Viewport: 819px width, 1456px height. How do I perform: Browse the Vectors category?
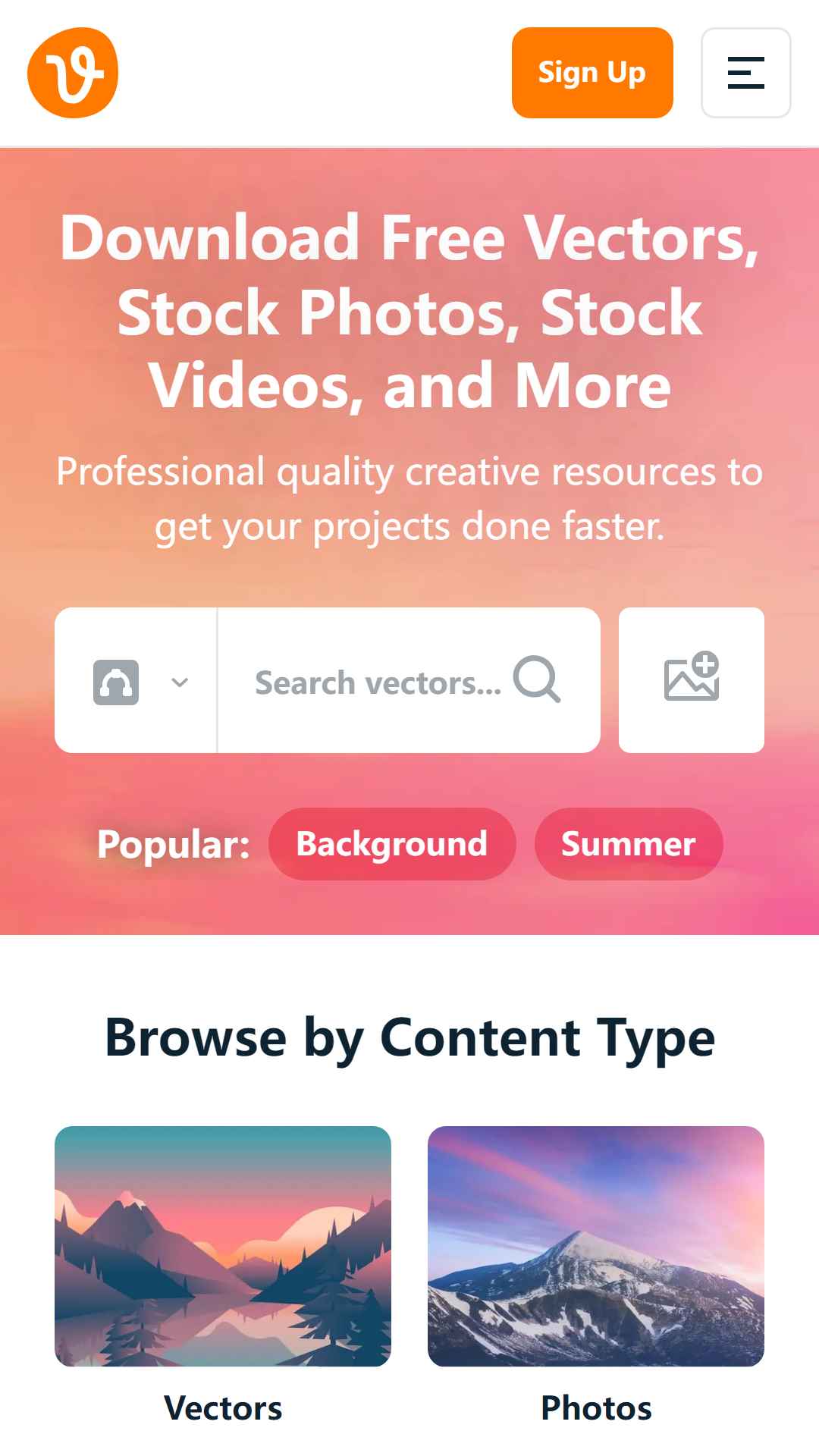coord(223,1274)
